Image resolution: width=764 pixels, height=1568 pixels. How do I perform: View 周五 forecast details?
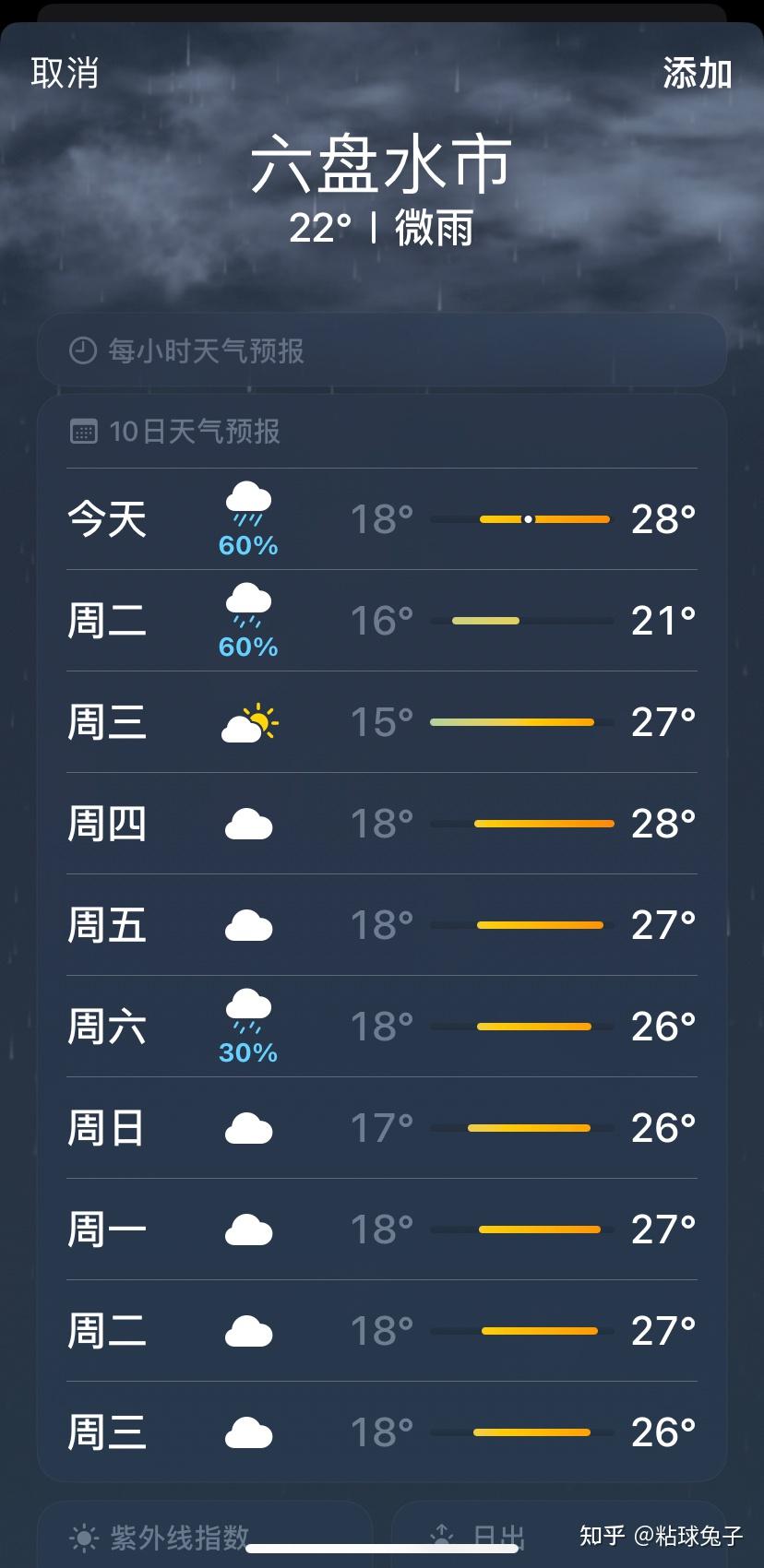(x=382, y=925)
